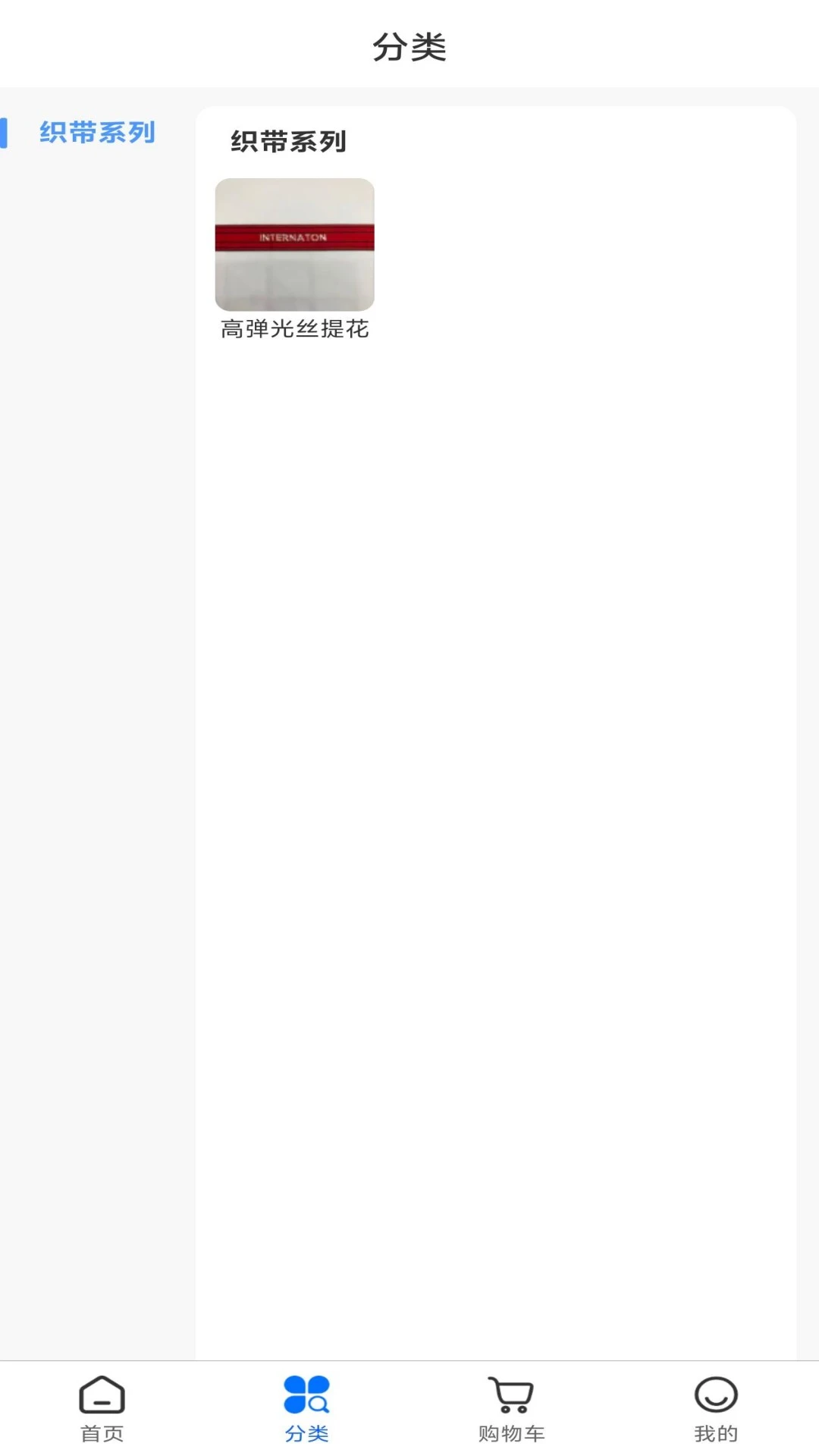
Task: Click the 高弹光丝提花 text link
Action: [295, 330]
